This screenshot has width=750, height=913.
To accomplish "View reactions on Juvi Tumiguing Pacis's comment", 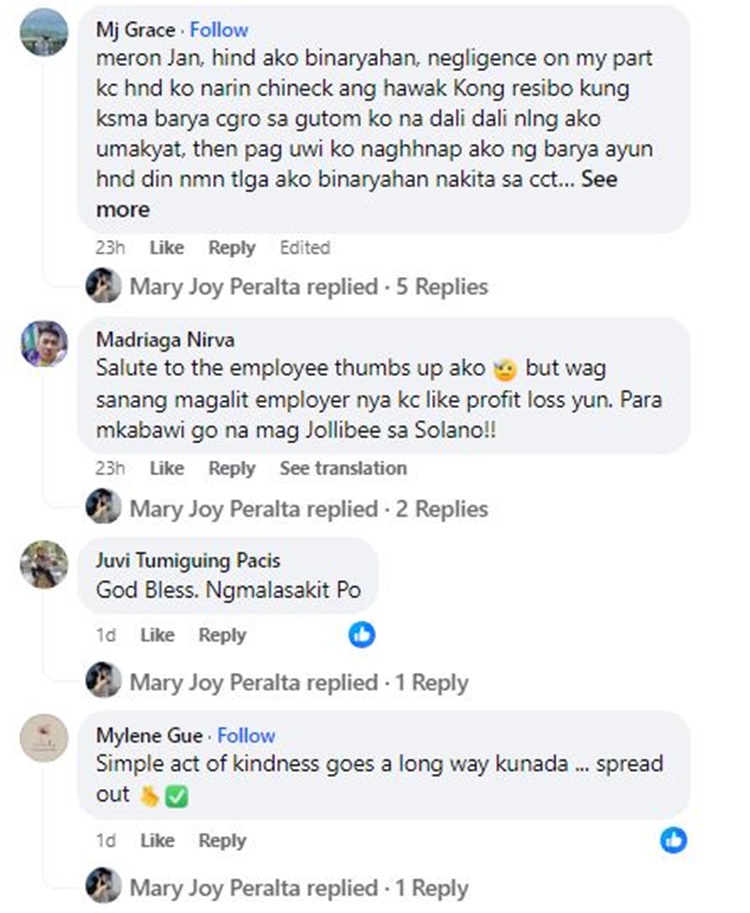I will tap(362, 634).
